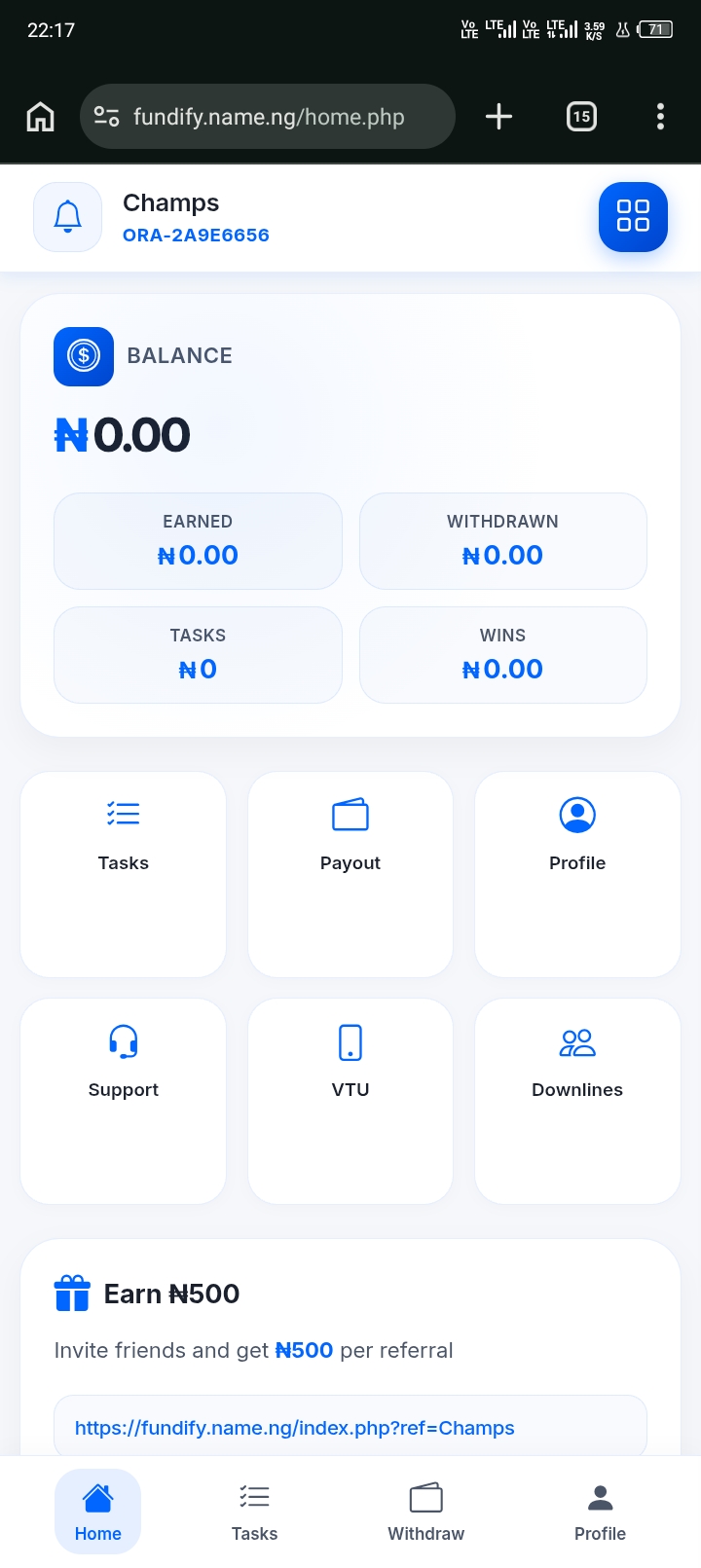
Task: Open the VTU card
Action: [350, 1101]
